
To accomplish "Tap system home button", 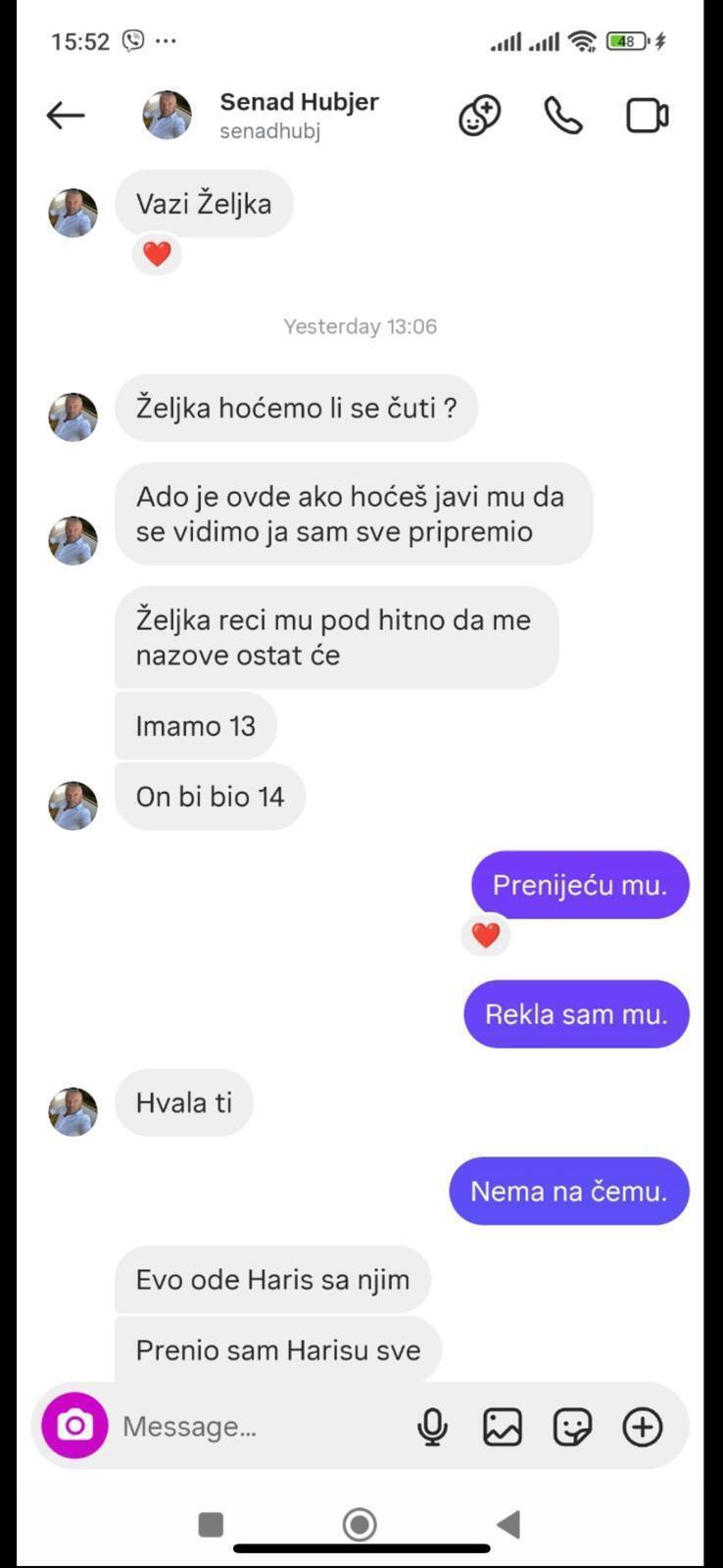I will [x=360, y=1524].
